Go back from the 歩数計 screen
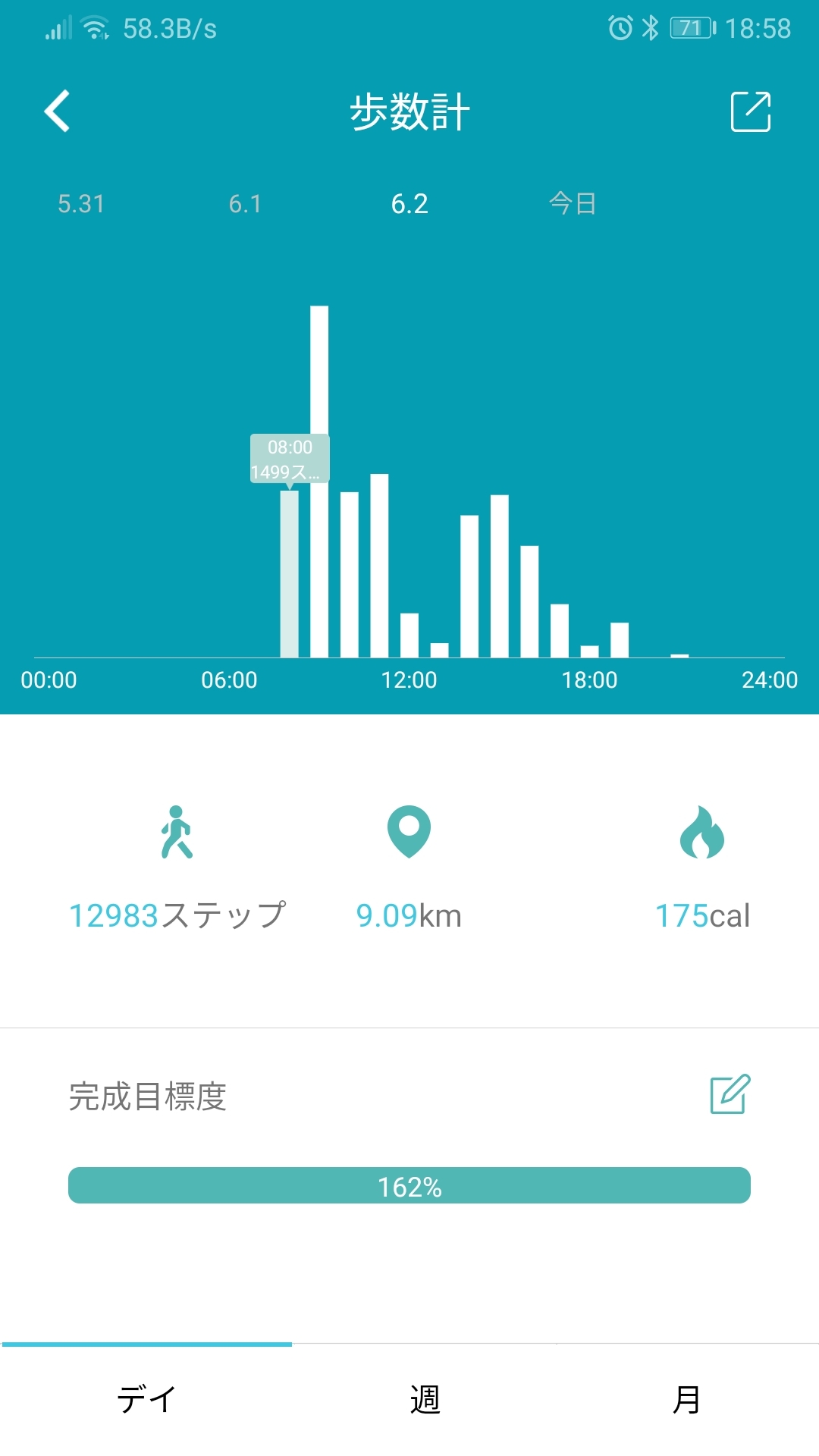Image resolution: width=819 pixels, height=1456 pixels. [58, 111]
